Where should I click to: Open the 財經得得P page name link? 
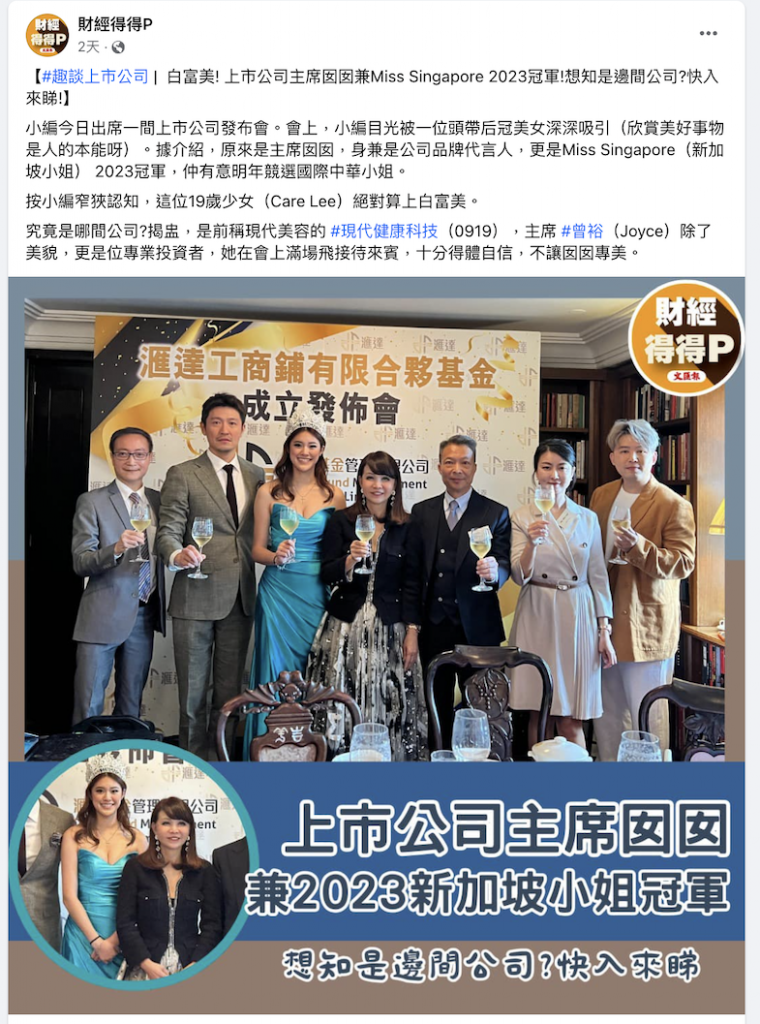click(x=115, y=24)
